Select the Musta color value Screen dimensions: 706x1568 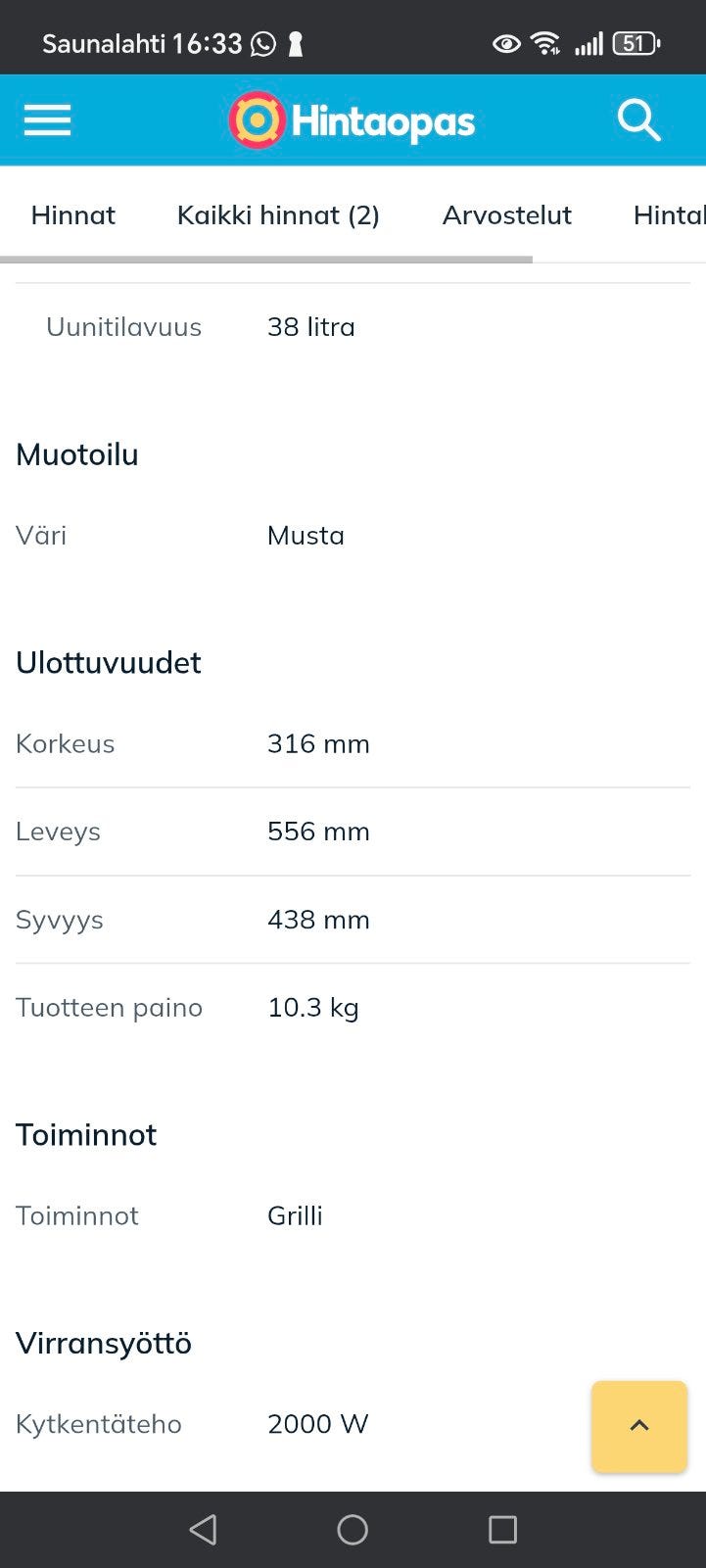(x=306, y=535)
